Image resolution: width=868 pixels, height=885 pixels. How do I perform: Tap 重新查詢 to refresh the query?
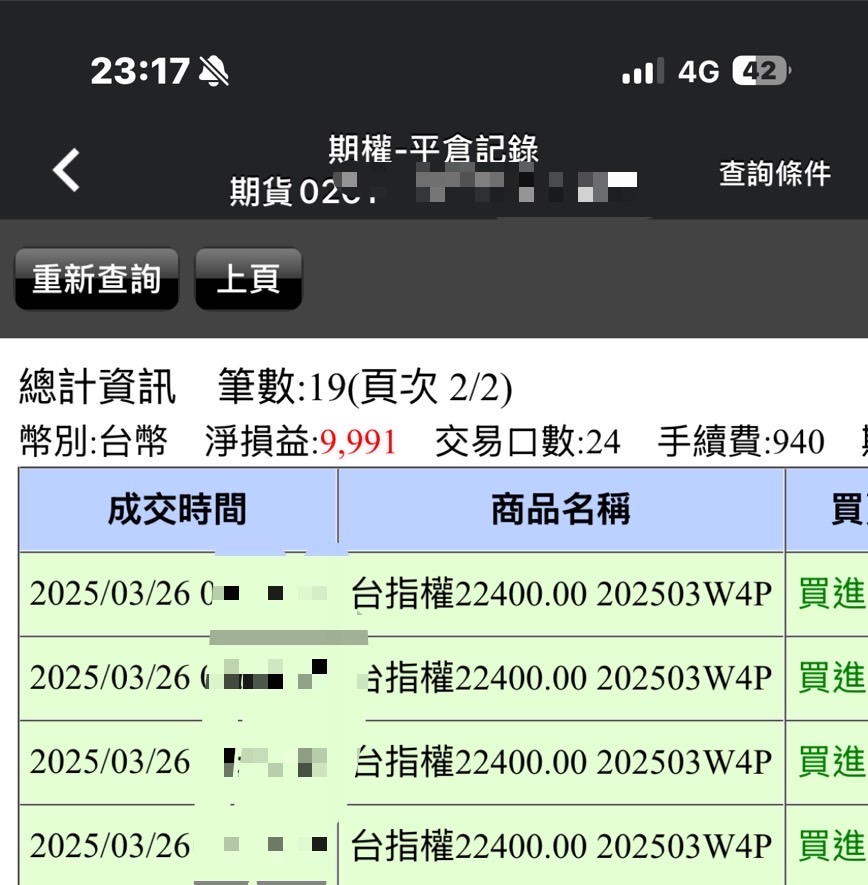click(96, 280)
